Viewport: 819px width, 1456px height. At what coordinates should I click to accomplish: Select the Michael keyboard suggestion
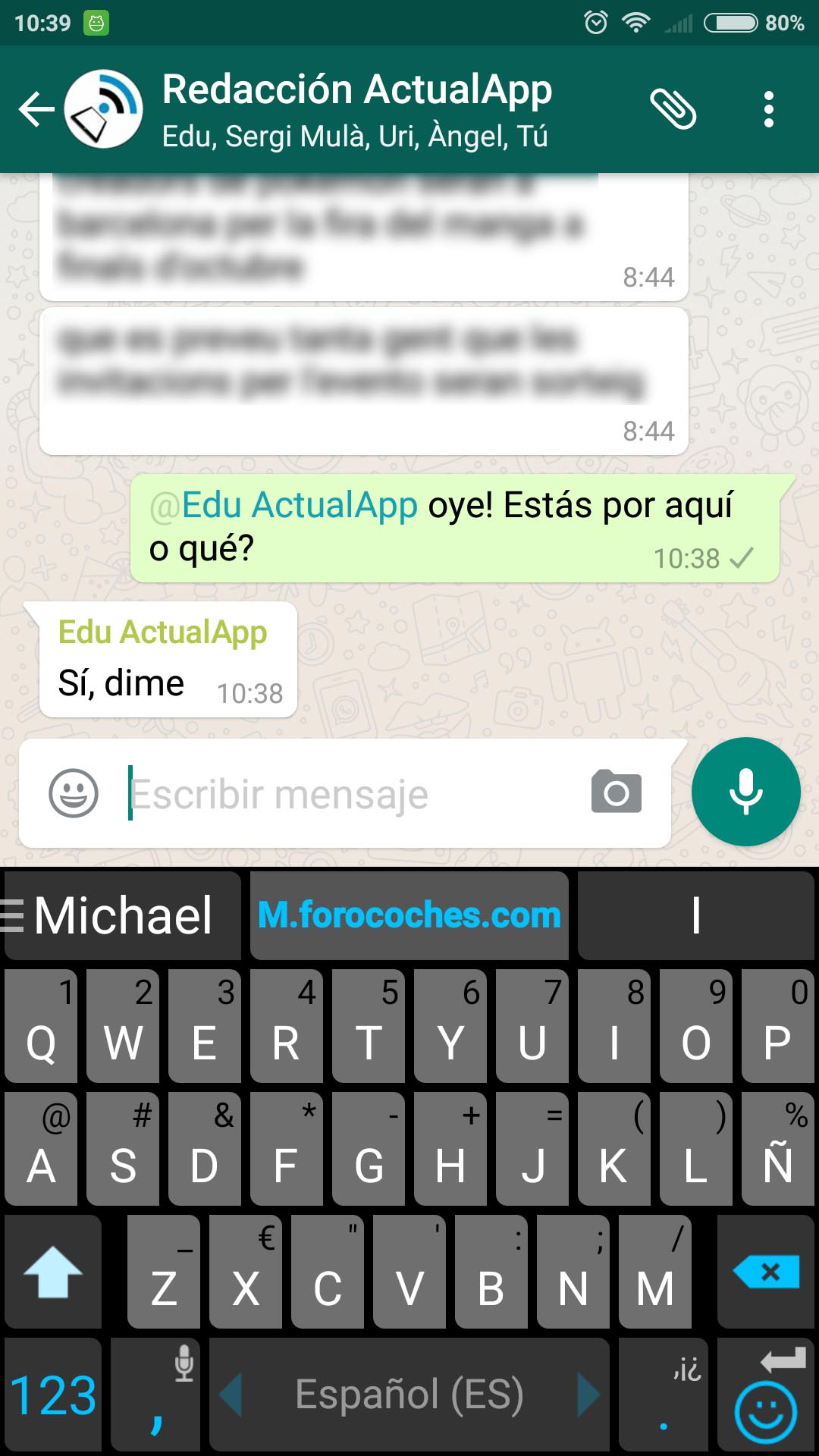pos(122,915)
